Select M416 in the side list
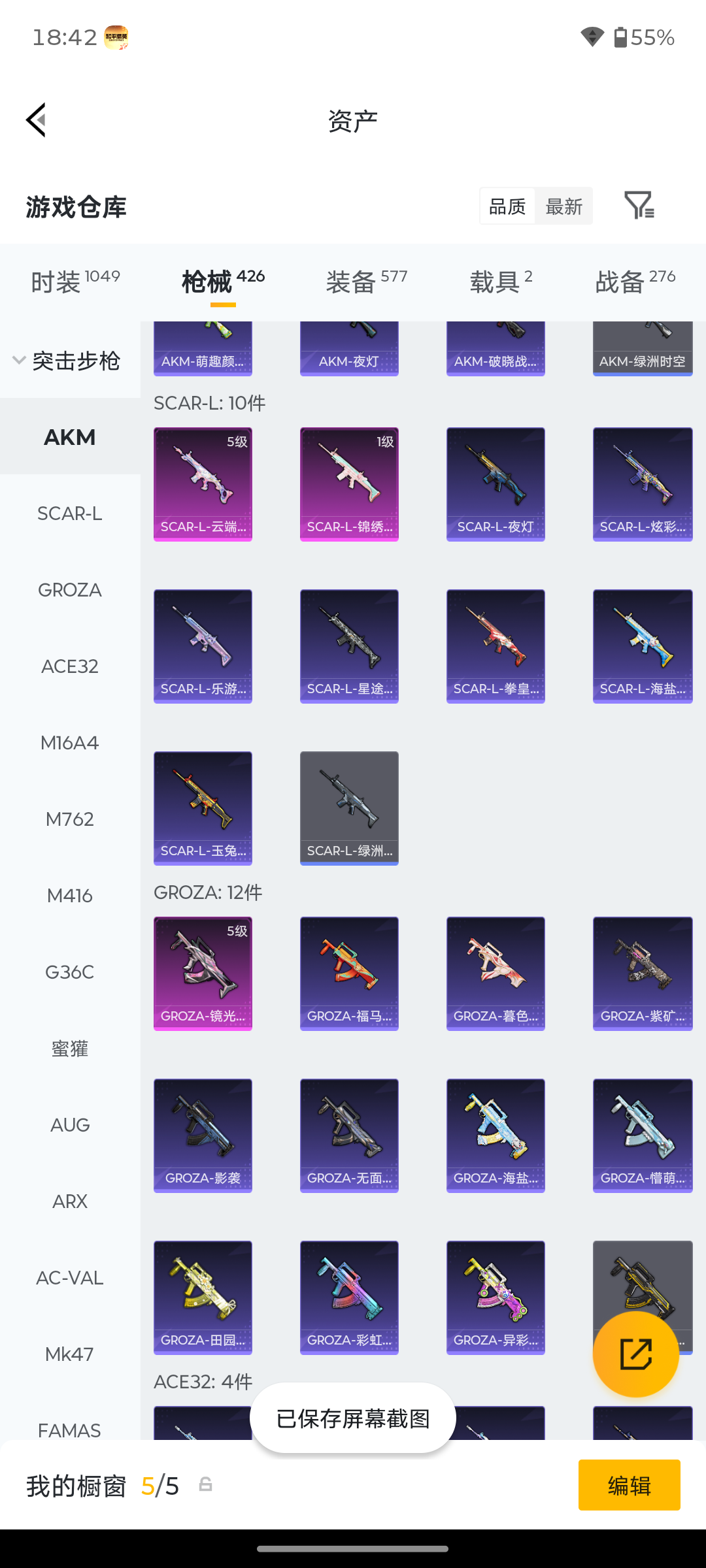 (70, 896)
